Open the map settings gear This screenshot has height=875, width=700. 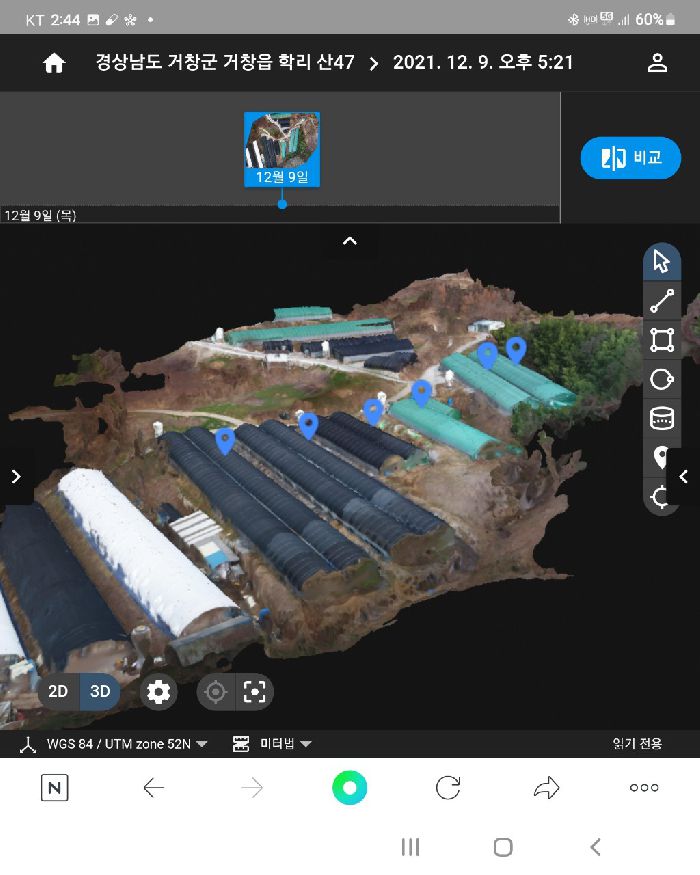(158, 691)
